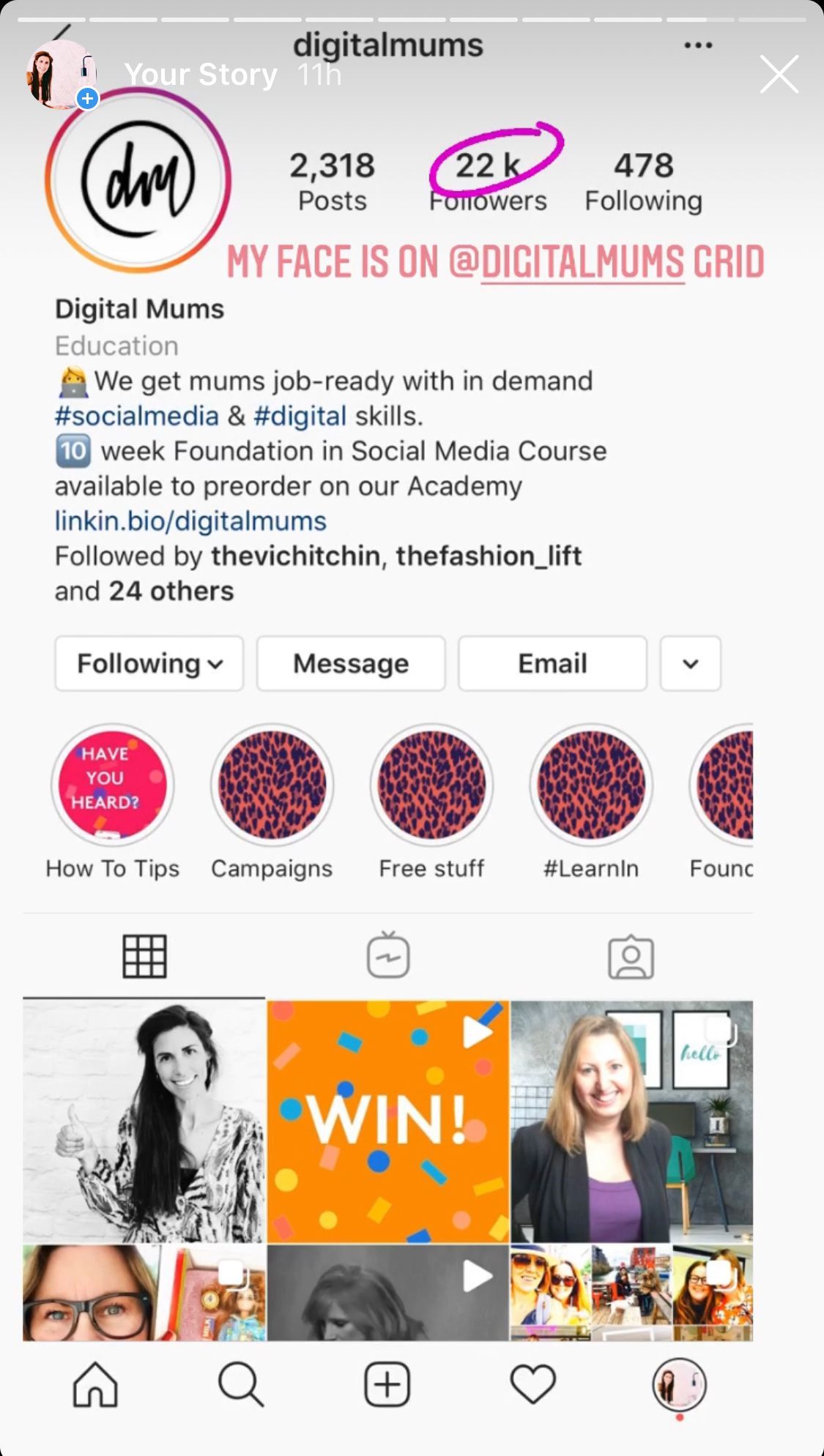The image size is (824, 1456).
Task: Switch to the IGTV tab
Action: [x=387, y=955]
